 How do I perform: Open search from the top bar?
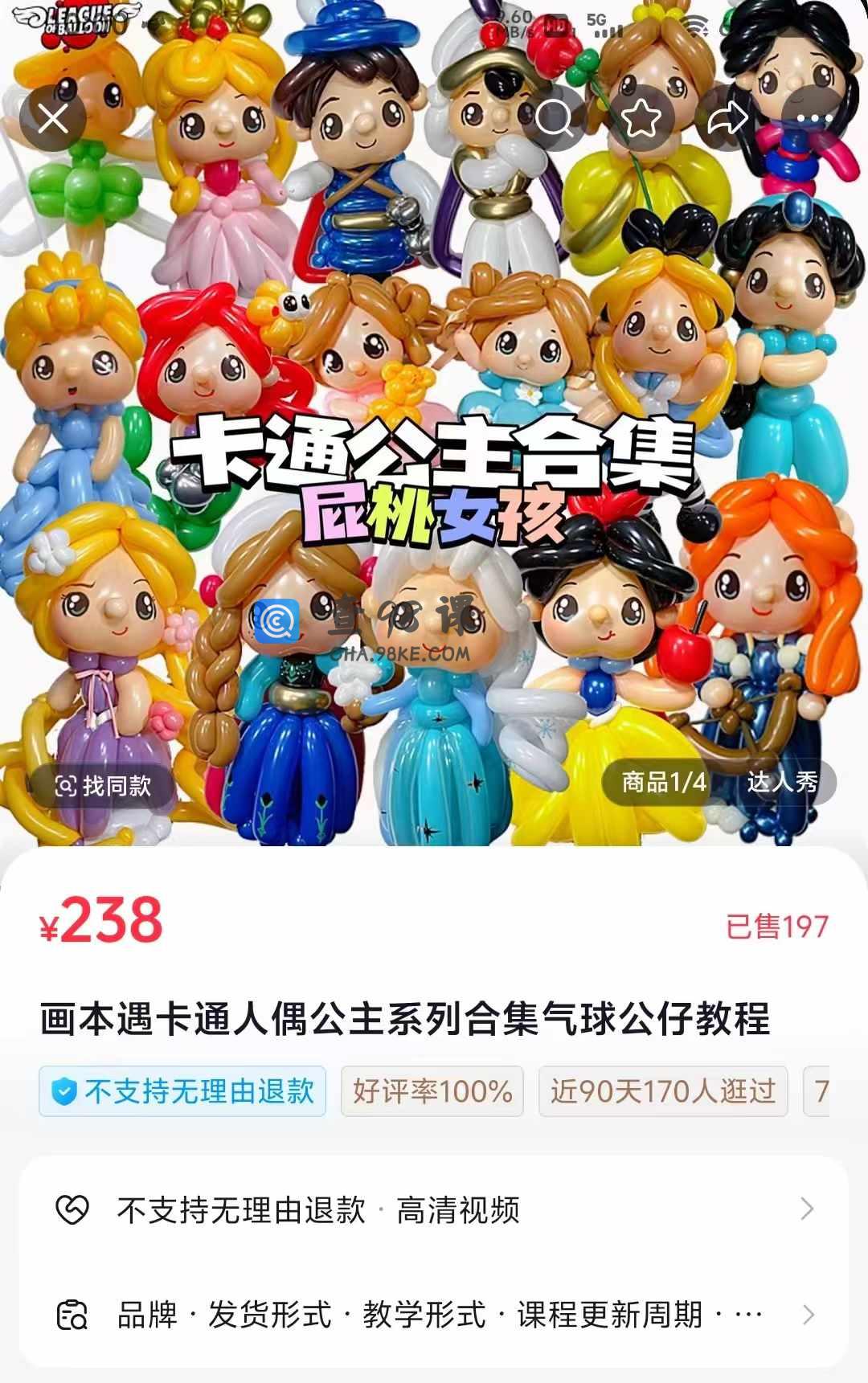554,120
